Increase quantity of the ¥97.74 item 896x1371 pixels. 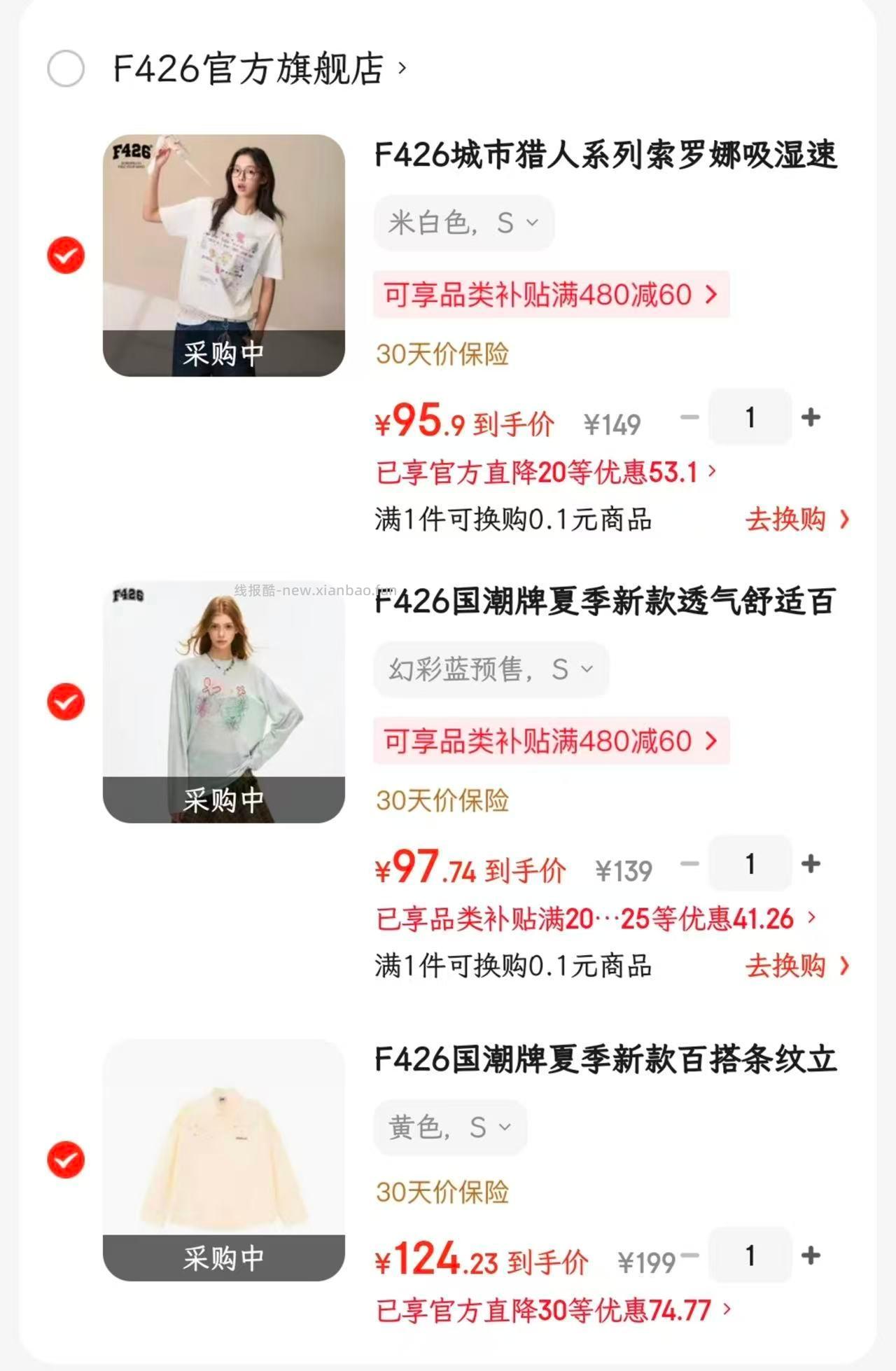[810, 863]
